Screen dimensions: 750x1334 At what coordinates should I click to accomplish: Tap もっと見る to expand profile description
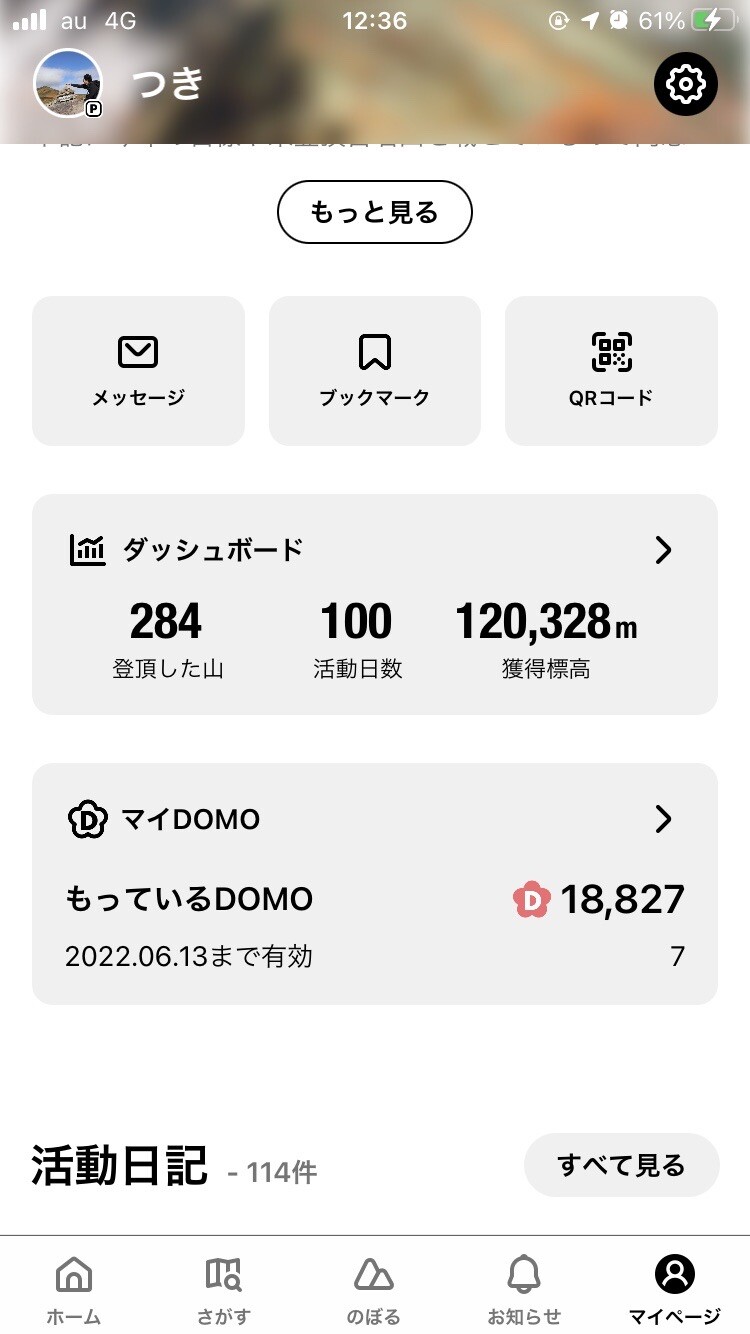(x=374, y=212)
